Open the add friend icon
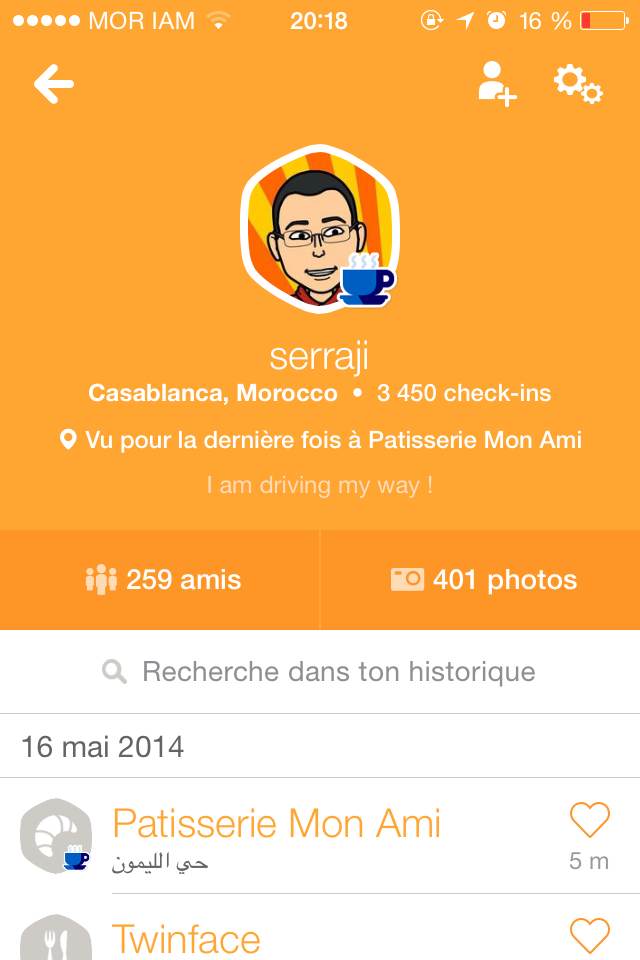640x960 pixels. point(496,84)
